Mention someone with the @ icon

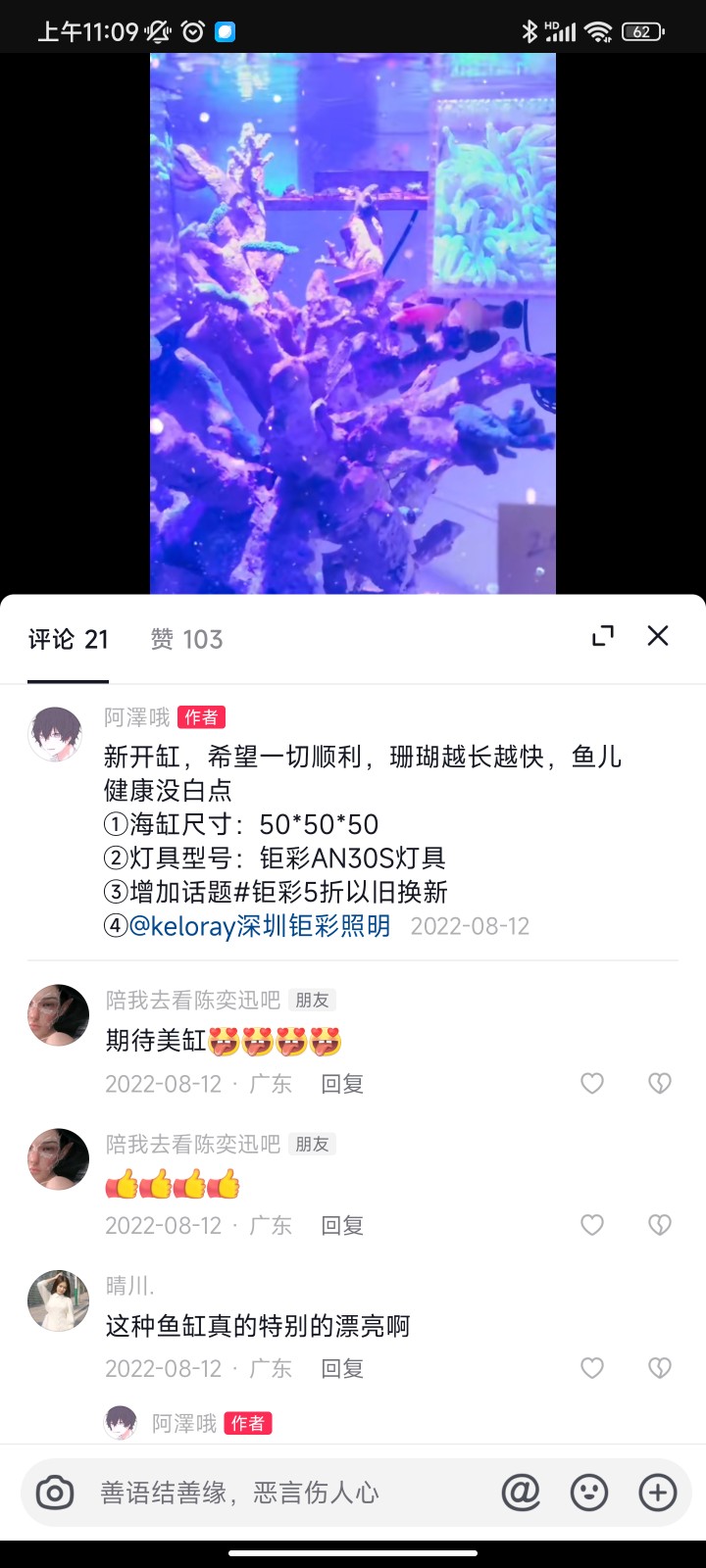[521, 1493]
